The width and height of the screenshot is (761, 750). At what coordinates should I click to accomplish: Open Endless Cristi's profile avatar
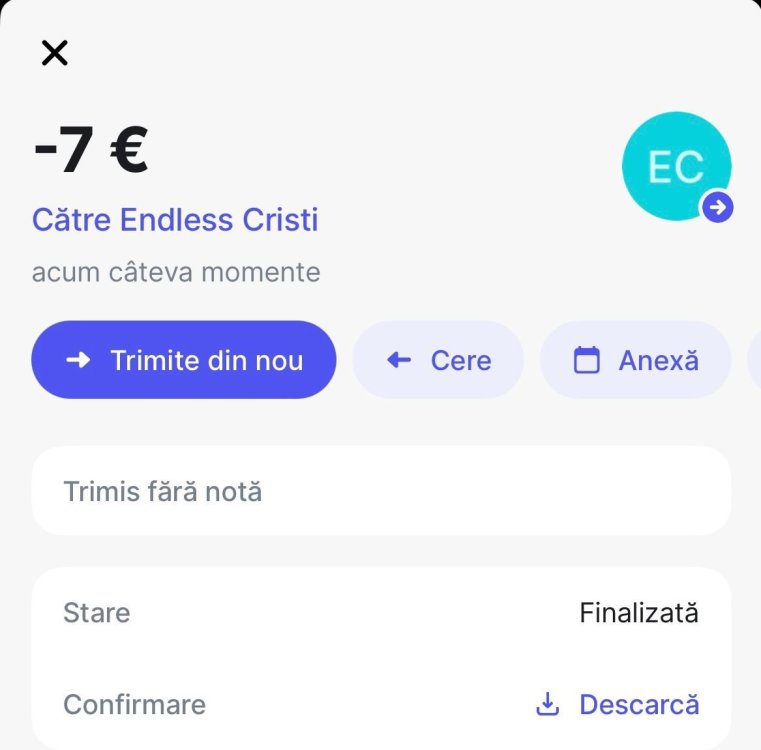pos(676,166)
